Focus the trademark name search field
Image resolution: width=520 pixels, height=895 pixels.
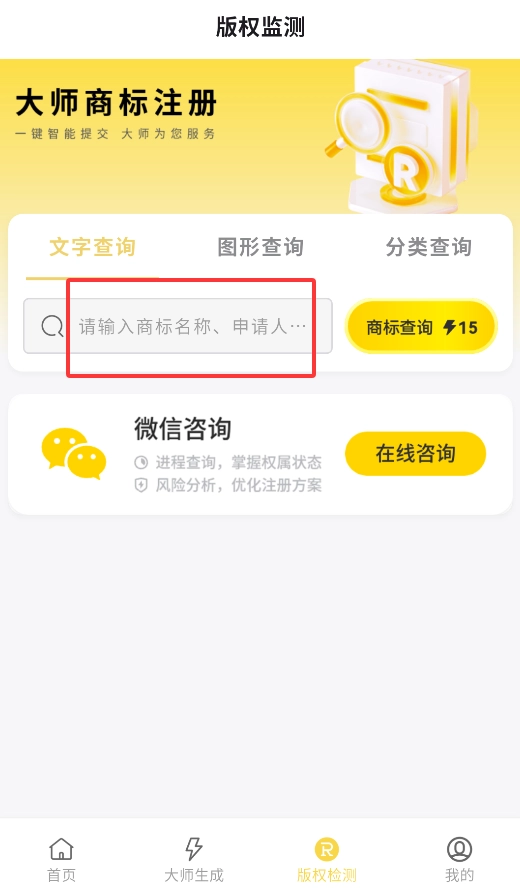pos(178,326)
